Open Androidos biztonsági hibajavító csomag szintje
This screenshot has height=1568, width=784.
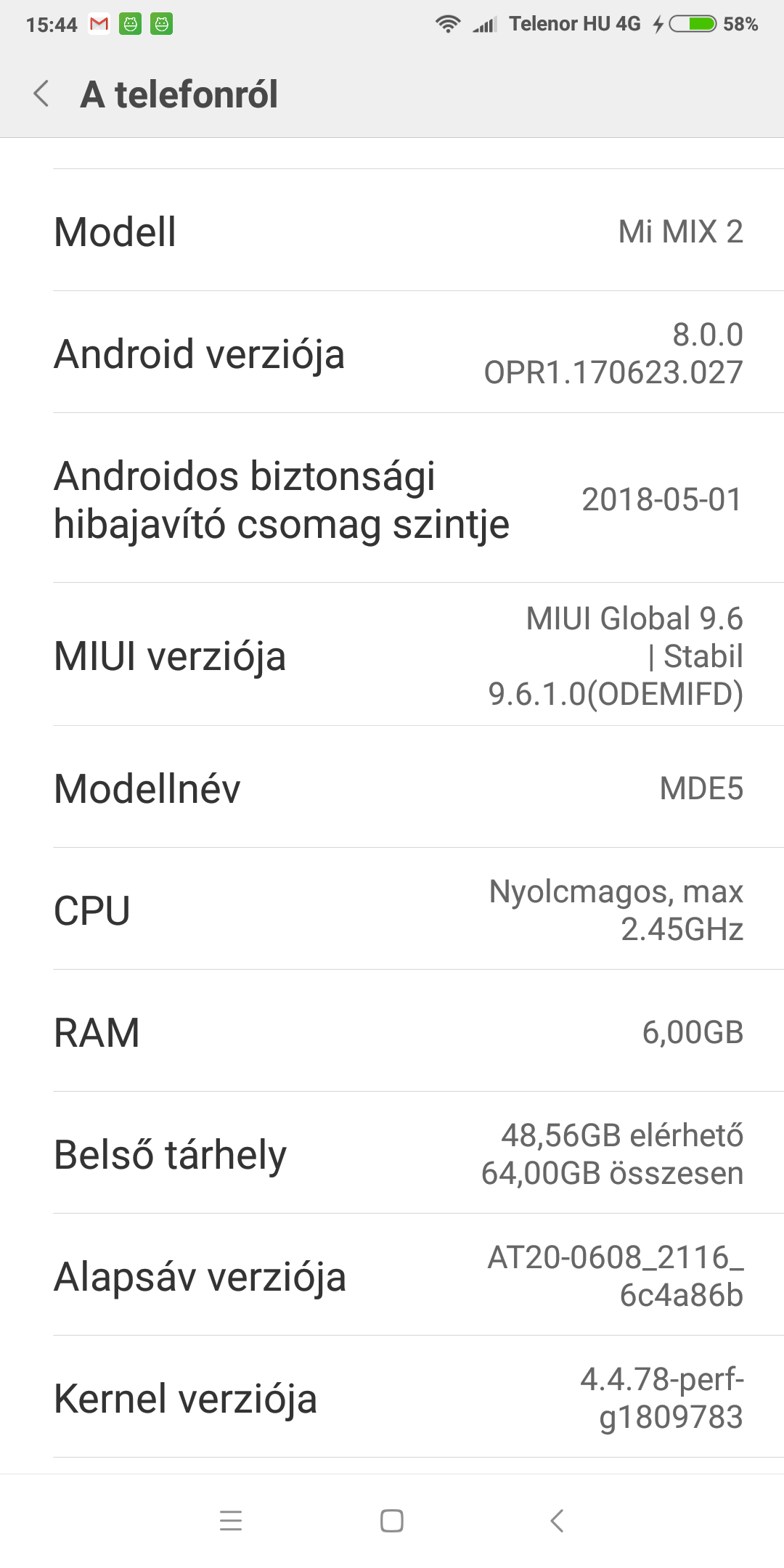click(392, 499)
